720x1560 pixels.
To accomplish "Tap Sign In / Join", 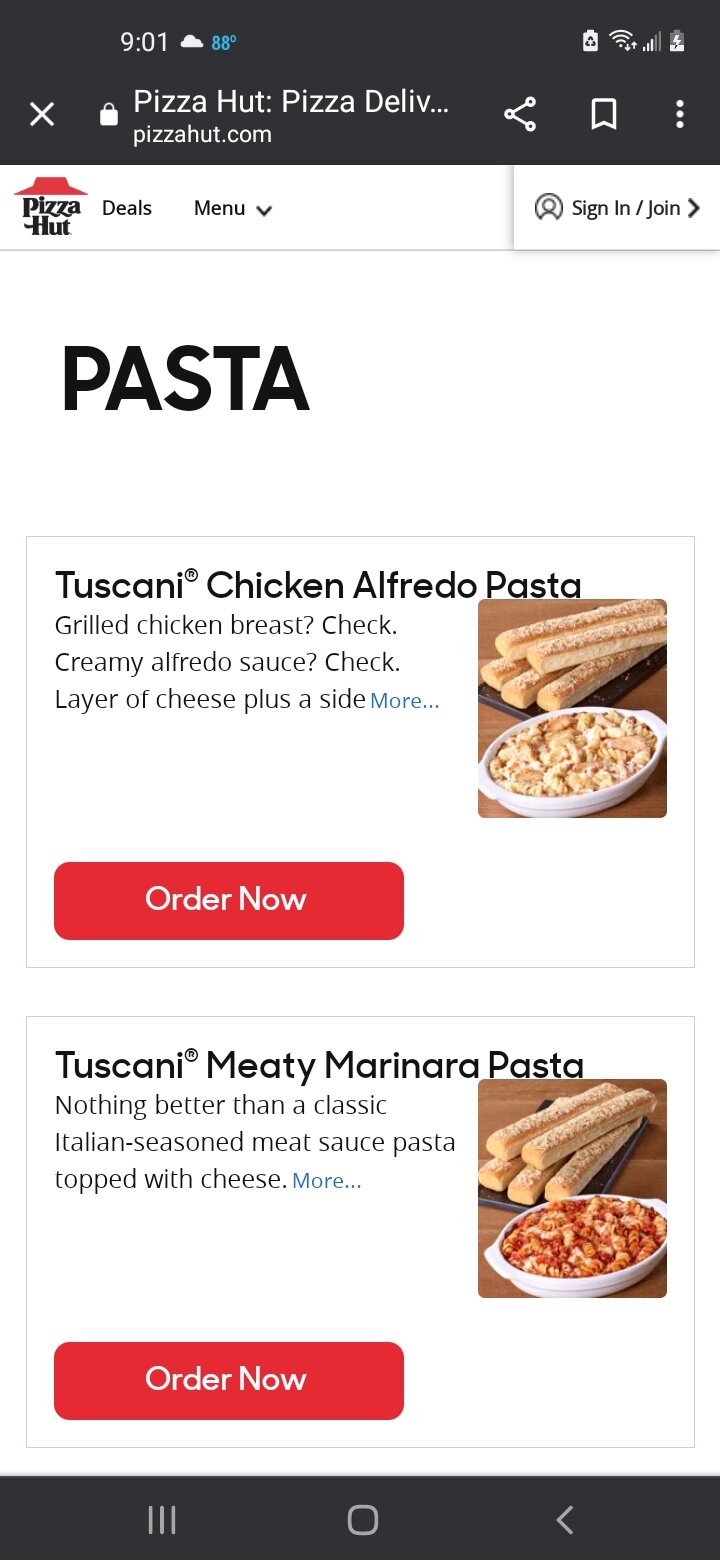I will pos(617,208).
